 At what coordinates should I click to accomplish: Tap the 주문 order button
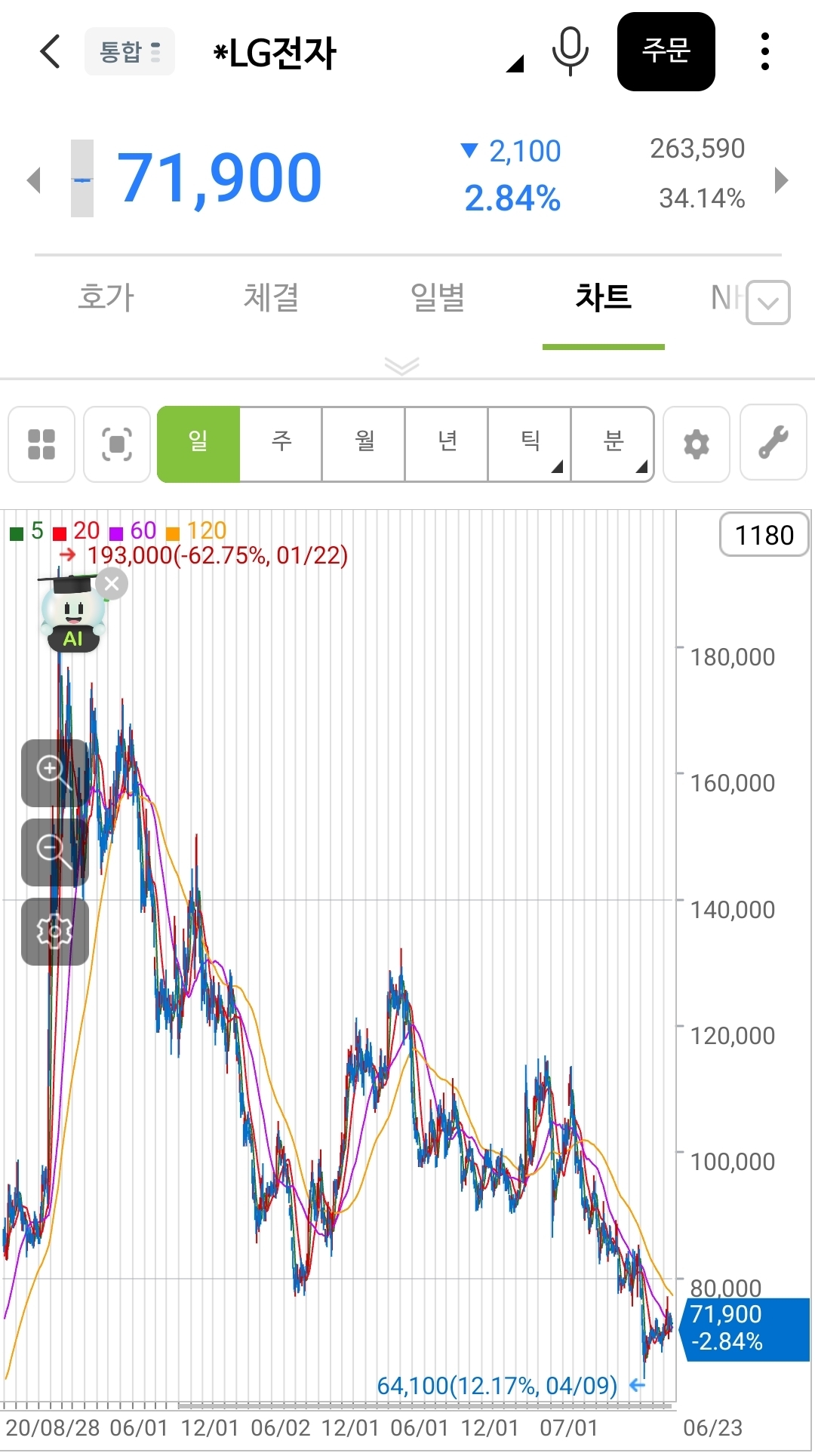pyautogui.click(x=666, y=51)
